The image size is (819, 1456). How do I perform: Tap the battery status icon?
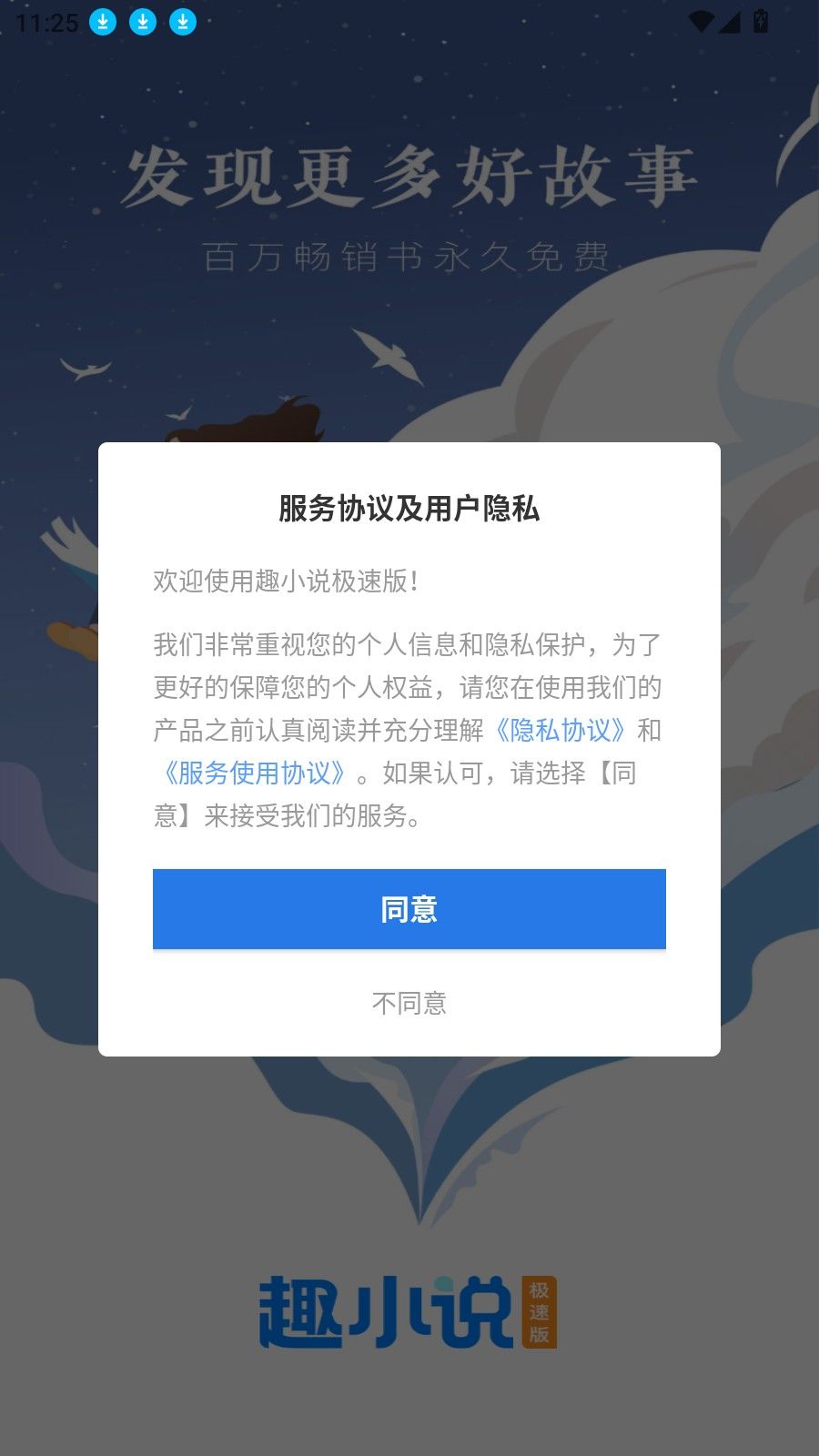click(x=761, y=20)
